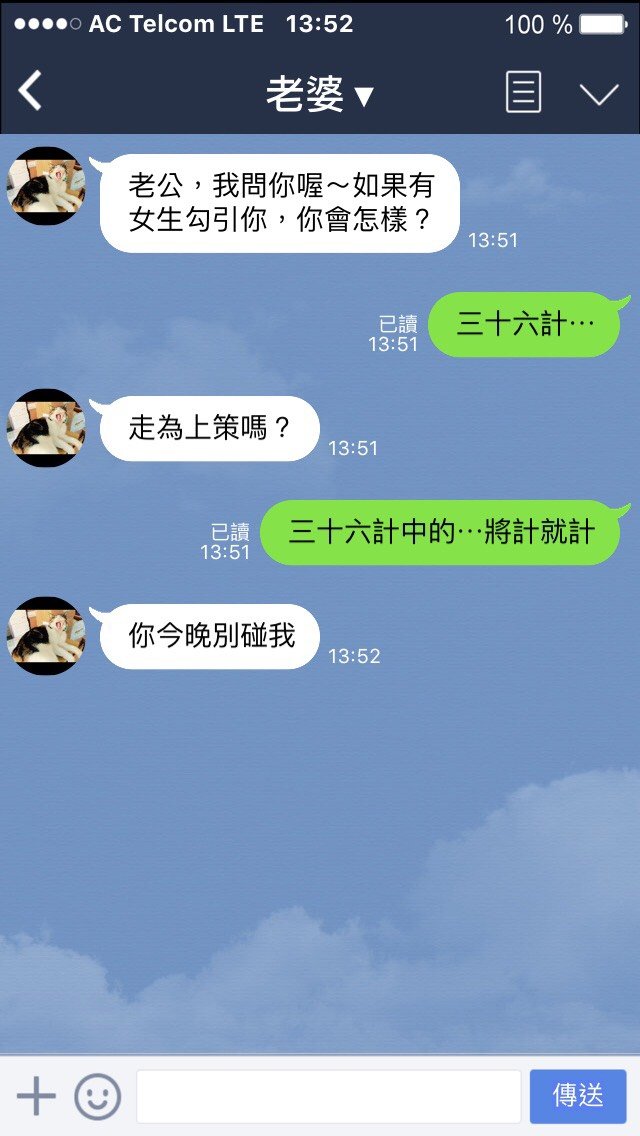Open the notes icon in the header
This screenshot has width=640, height=1136.
click(x=523, y=93)
